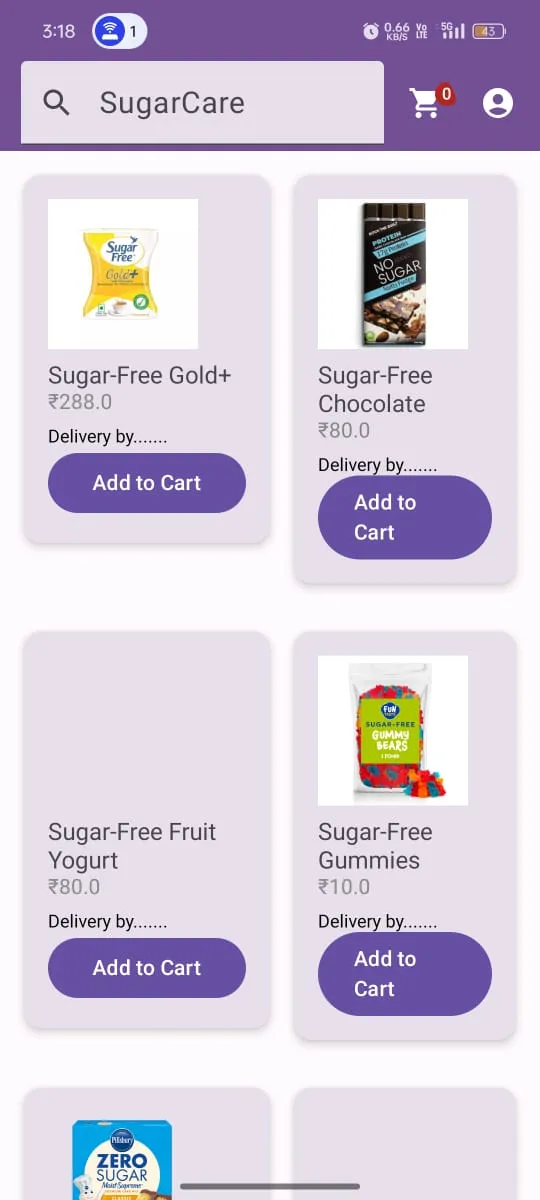
Task: Add Sugar-Free Chocolate to cart
Action: coord(405,517)
